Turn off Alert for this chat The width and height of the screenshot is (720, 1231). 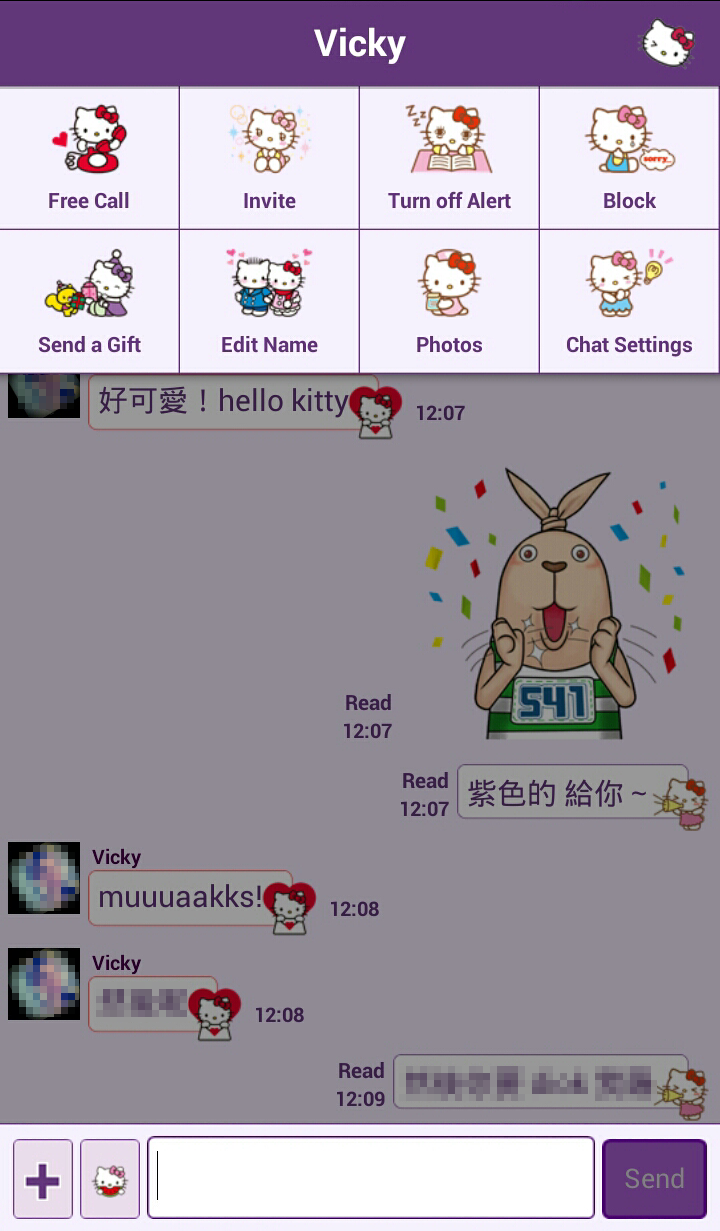pyautogui.click(x=449, y=158)
